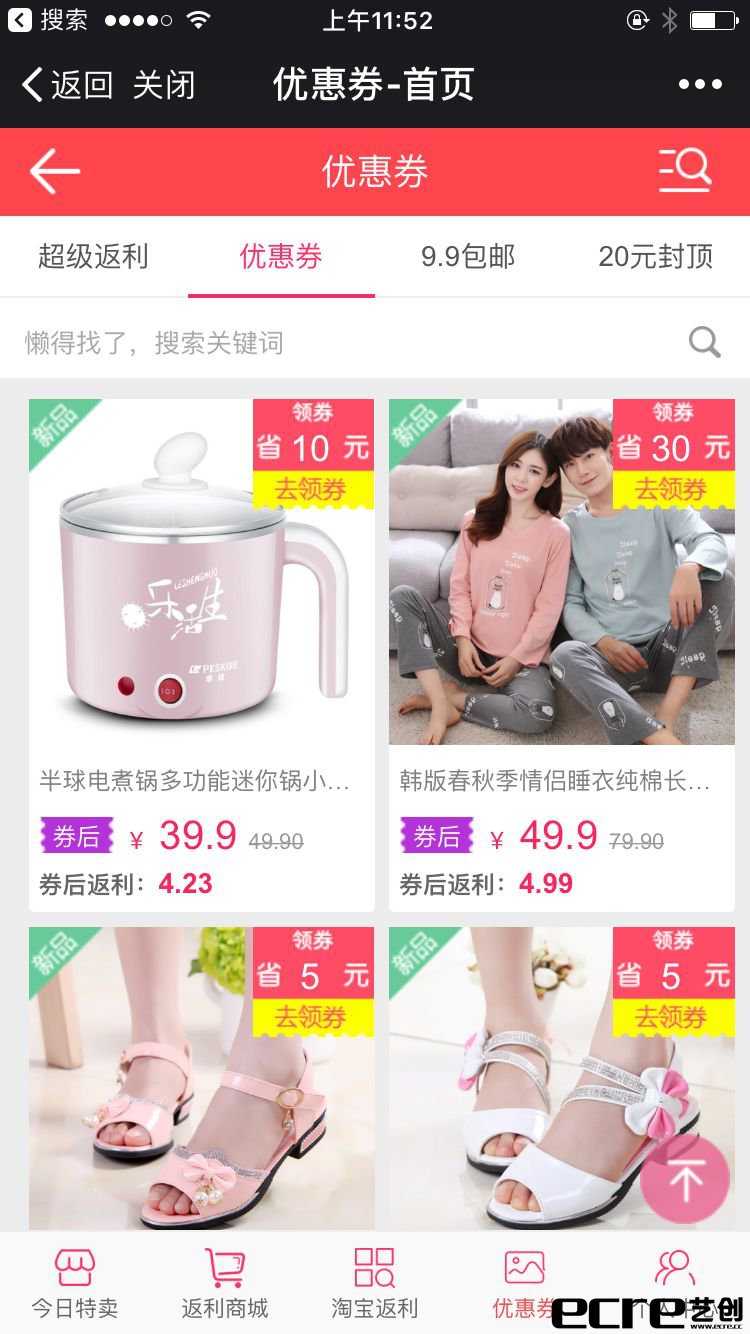Go to the 今日特卖 tab
750x1334 pixels.
pyautogui.click(x=75, y=1284)
